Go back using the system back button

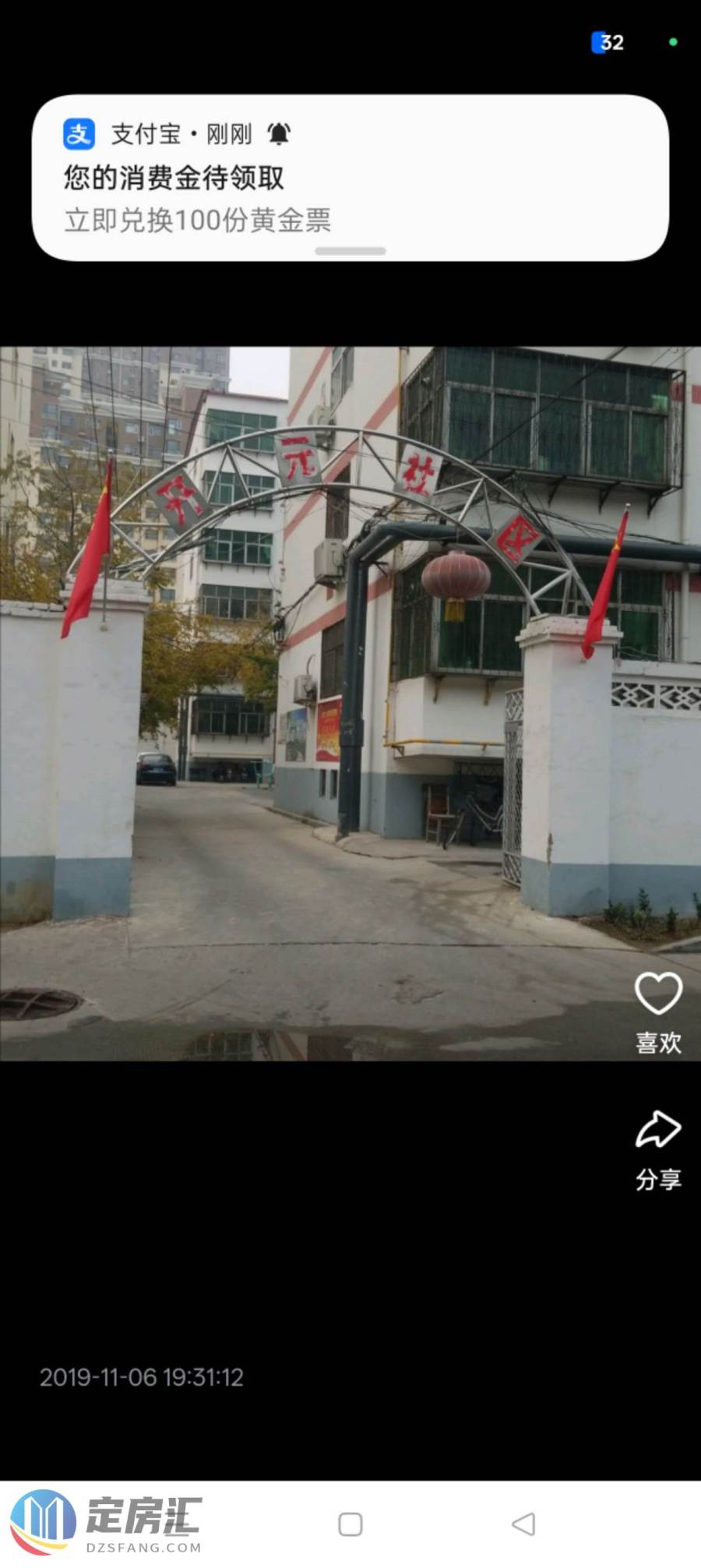[x=523, y=1524]
